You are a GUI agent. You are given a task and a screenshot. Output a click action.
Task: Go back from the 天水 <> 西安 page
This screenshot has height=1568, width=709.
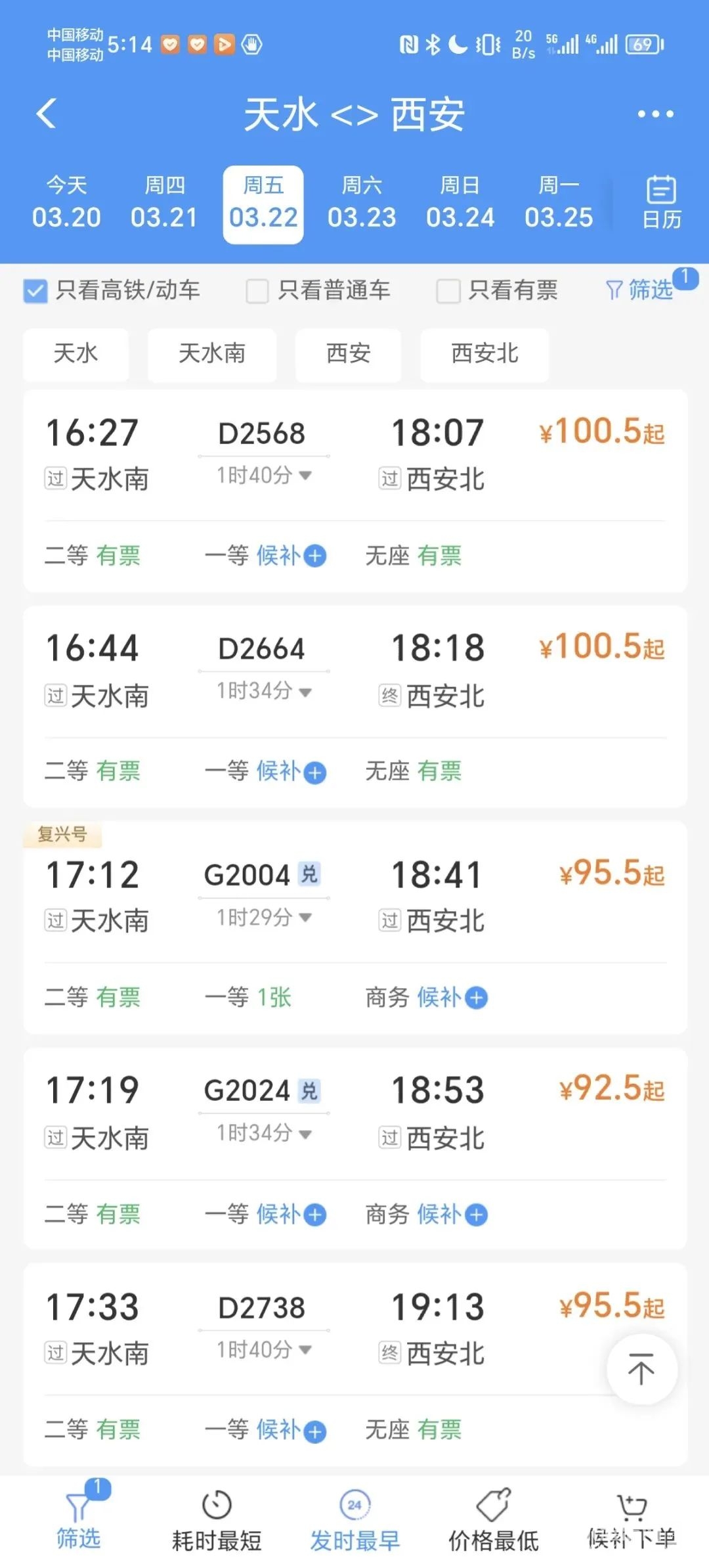point(46,114)
